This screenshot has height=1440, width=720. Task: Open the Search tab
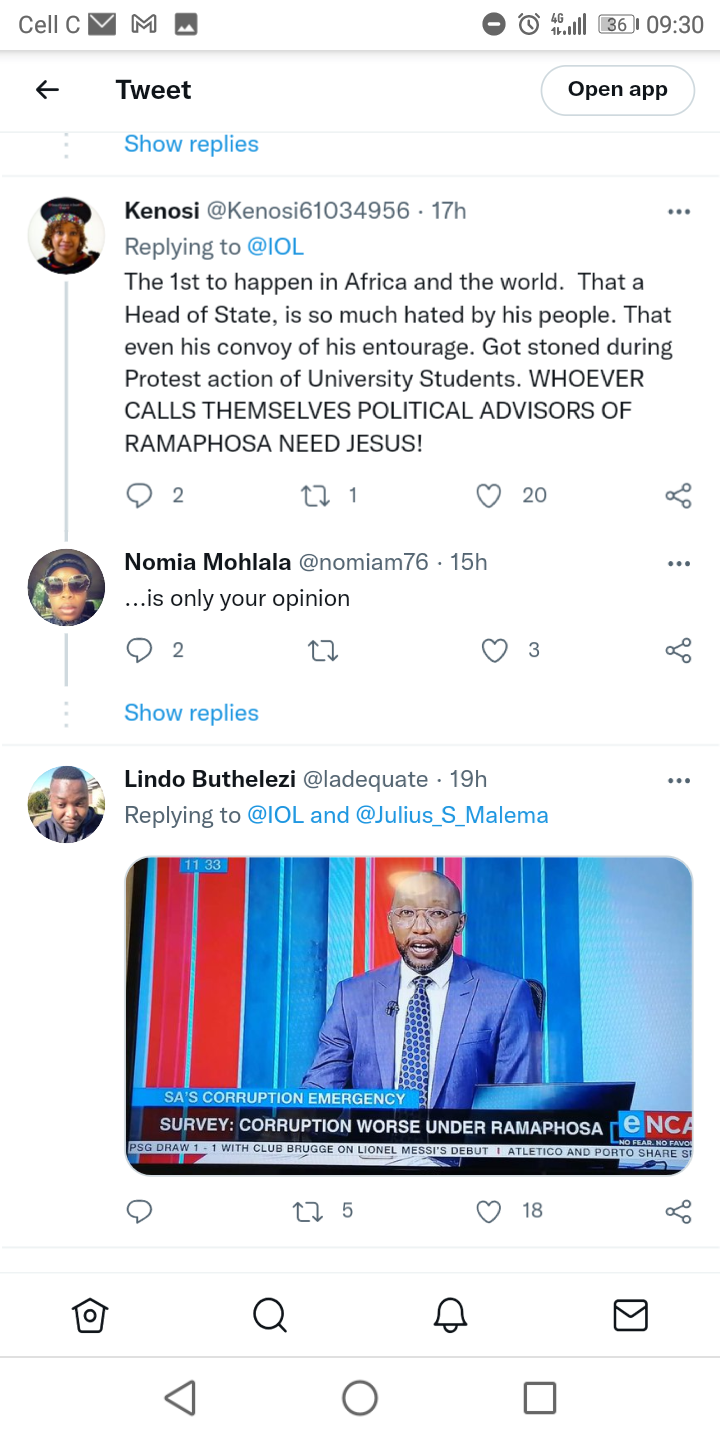tap(270, 1315)
